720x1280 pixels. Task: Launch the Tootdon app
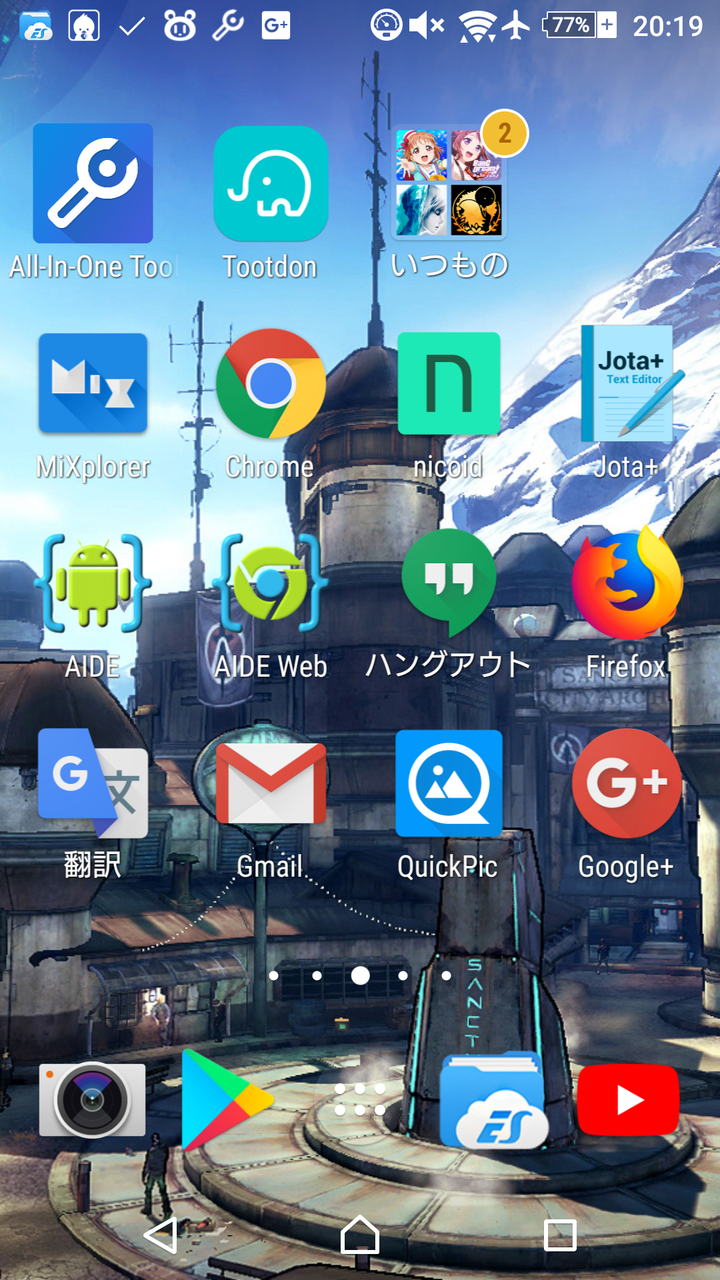click(x=270, y=185)
